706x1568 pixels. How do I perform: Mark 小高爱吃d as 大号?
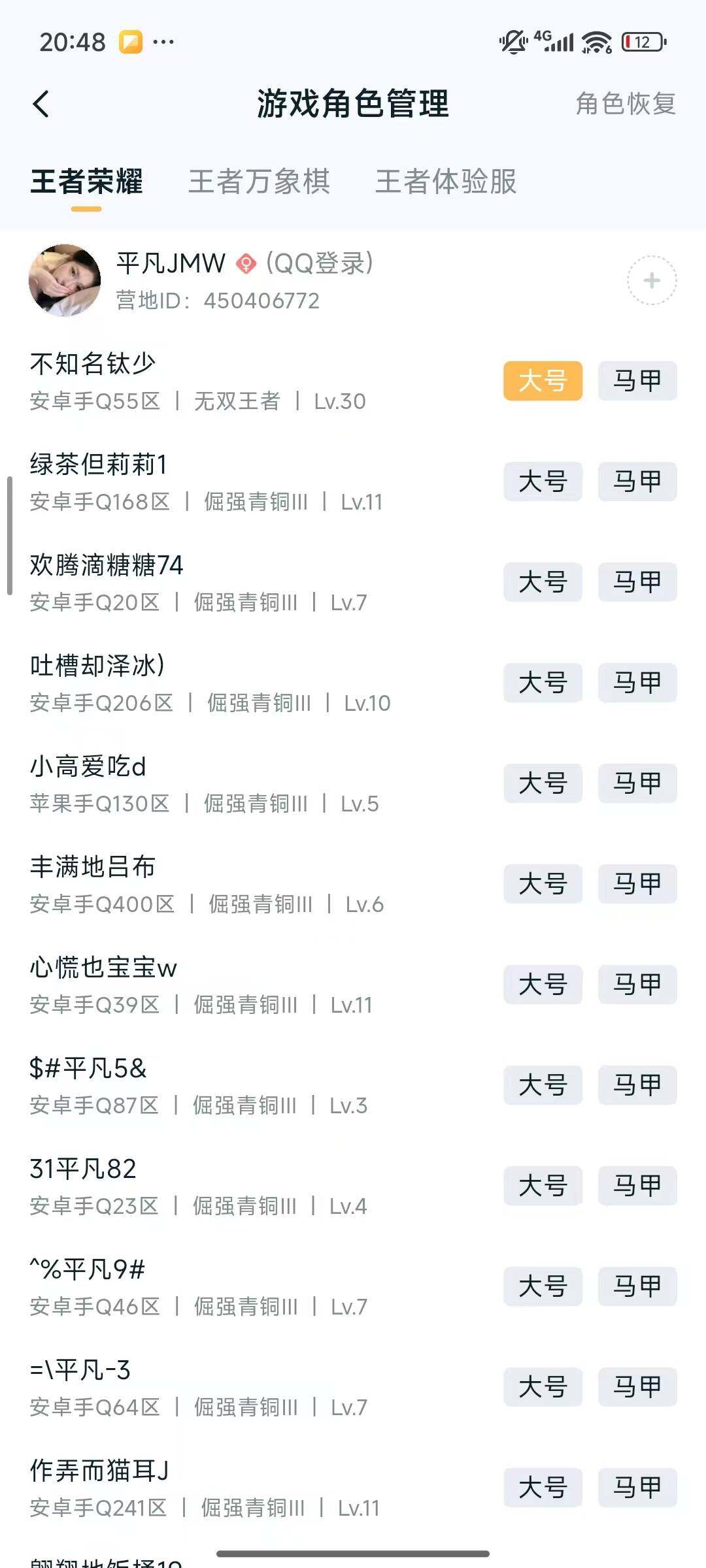(543, 783)
